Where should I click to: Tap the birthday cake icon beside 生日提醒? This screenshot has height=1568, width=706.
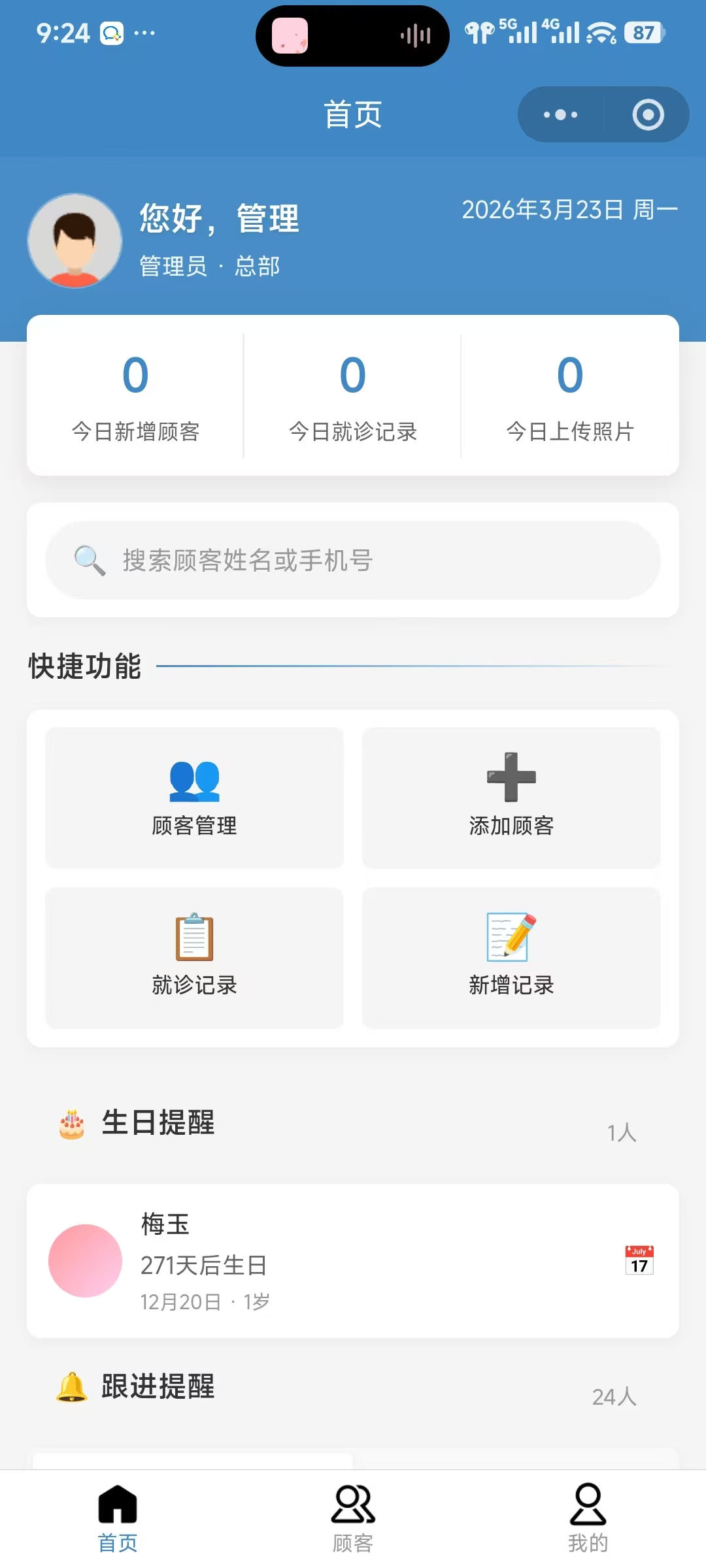point(71,1123)
